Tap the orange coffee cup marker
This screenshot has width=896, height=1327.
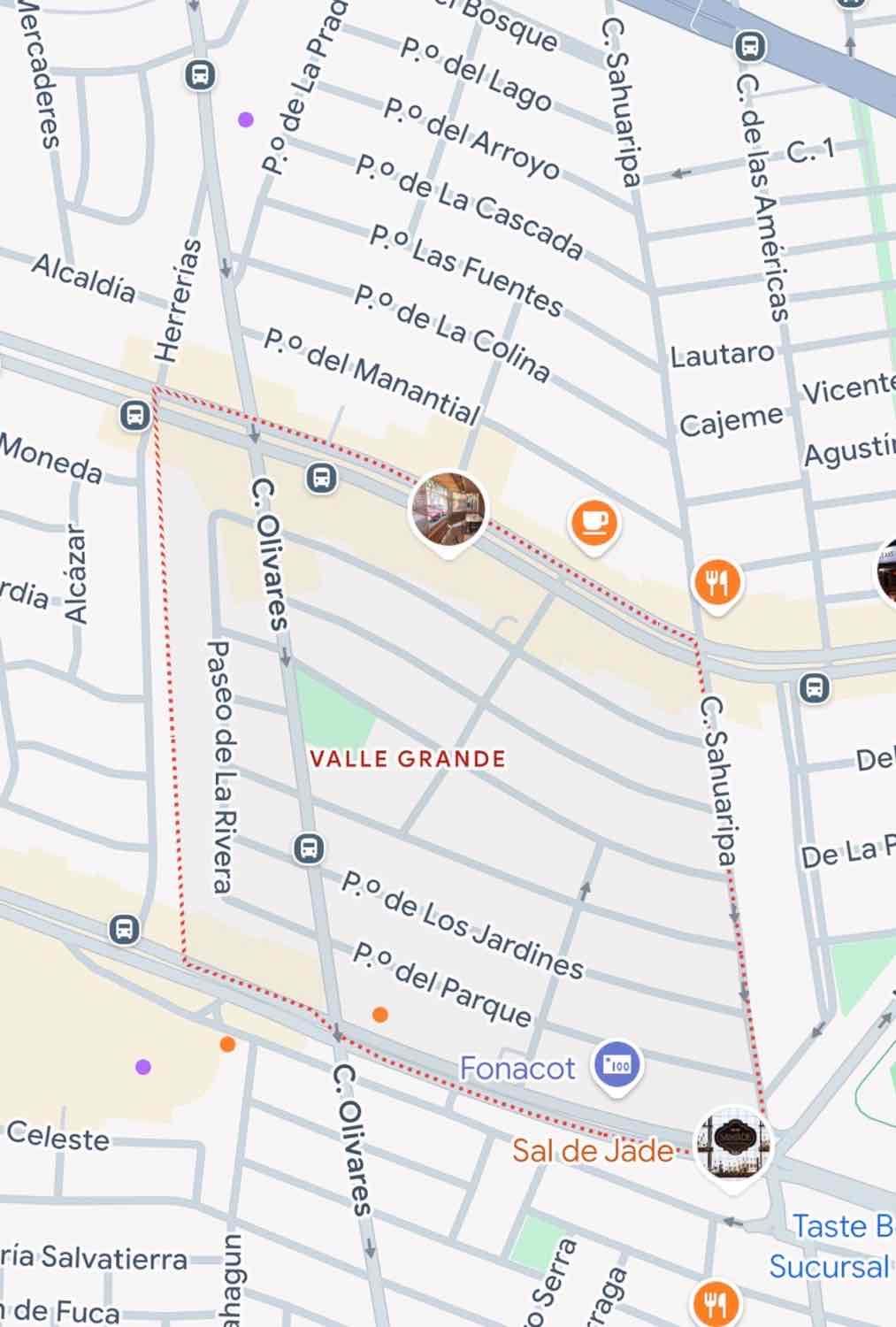point(593,521)
